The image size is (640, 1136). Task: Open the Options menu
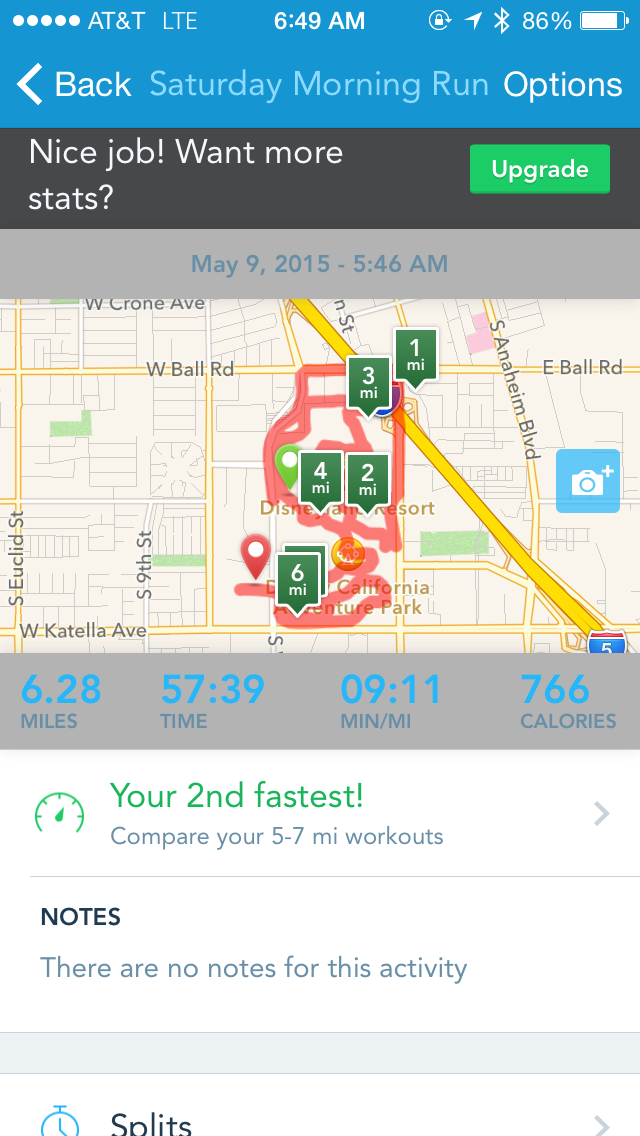[562, 85]
